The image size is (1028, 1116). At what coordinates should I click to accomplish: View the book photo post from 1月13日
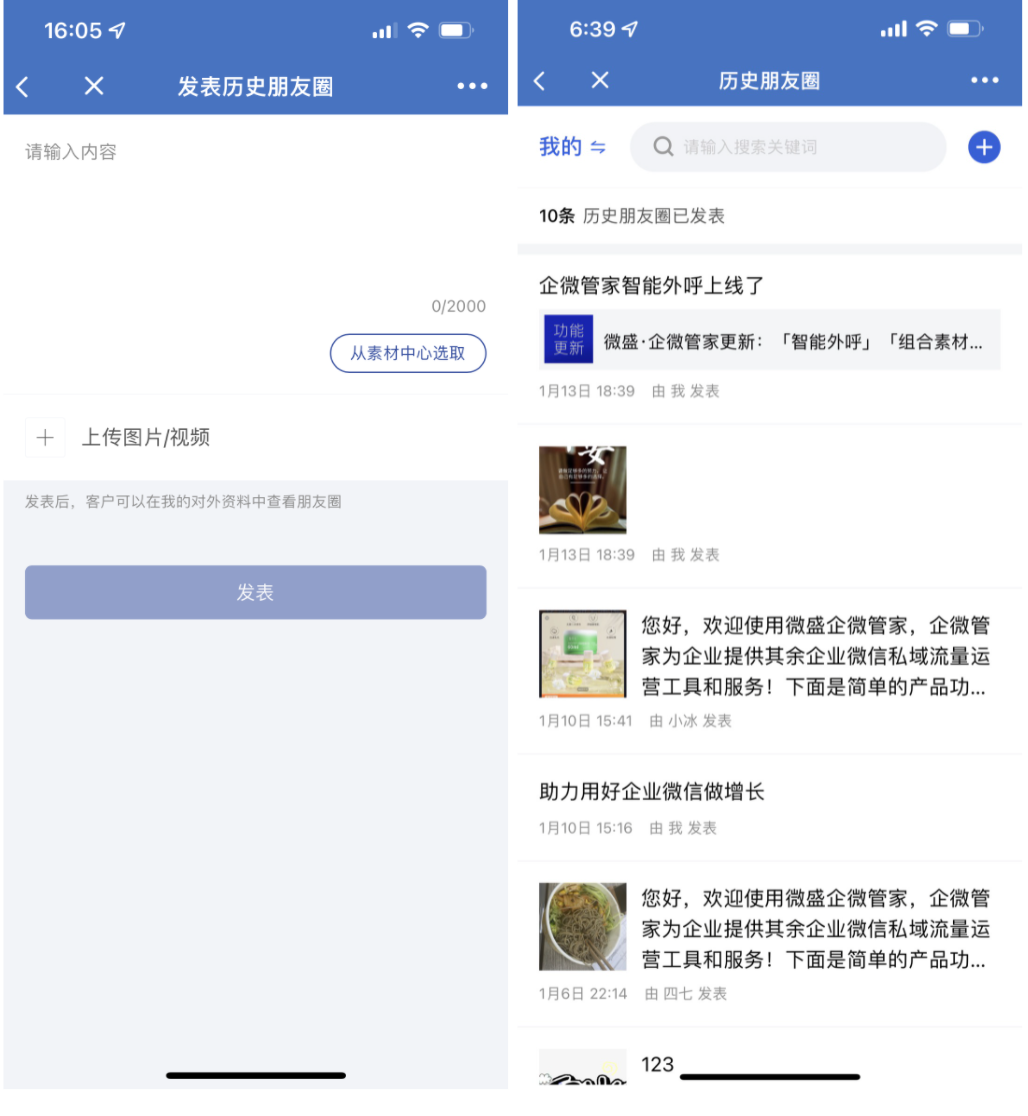(x=582, y=490)
